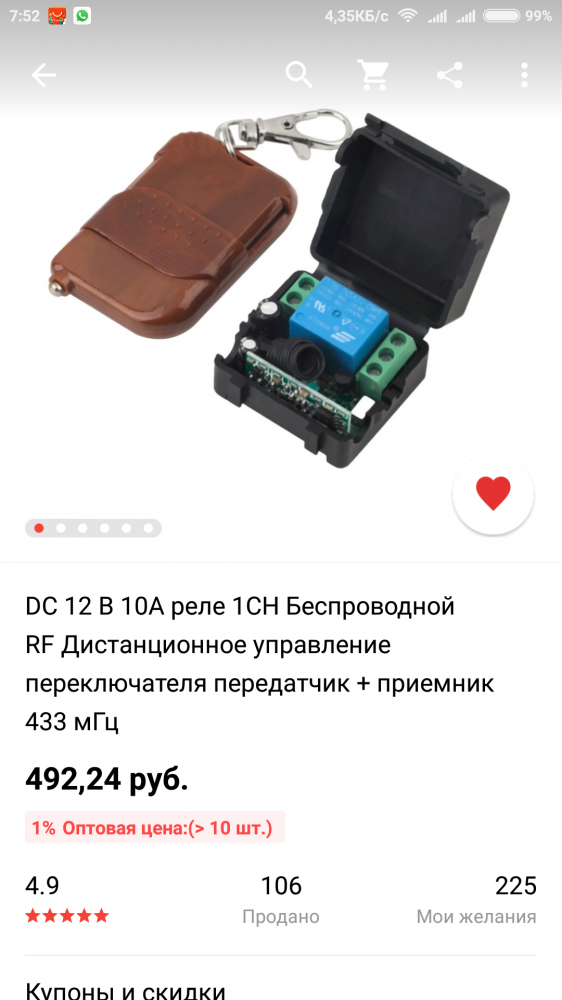Open the Купоны и скидки section
The width and height of the screenshot is (562, 1000).
click(x=126, y=989)
